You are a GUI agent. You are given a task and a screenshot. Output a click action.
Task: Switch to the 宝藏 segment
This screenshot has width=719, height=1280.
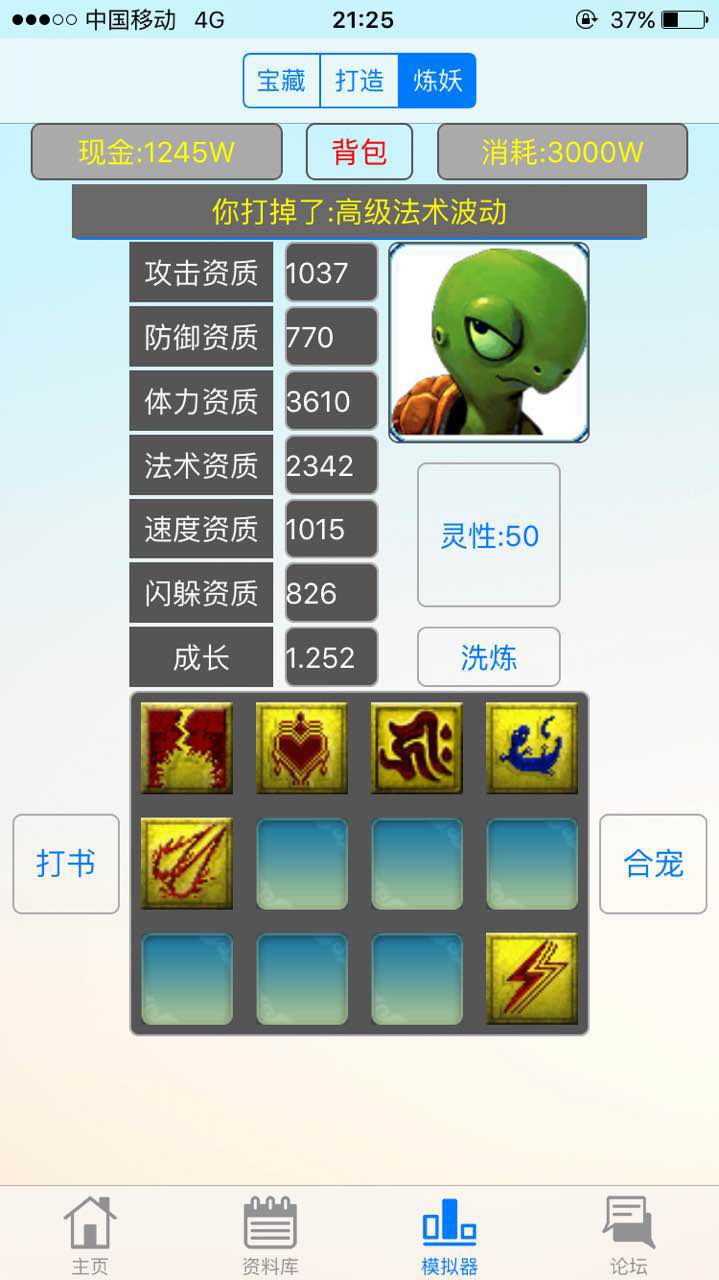282,81
